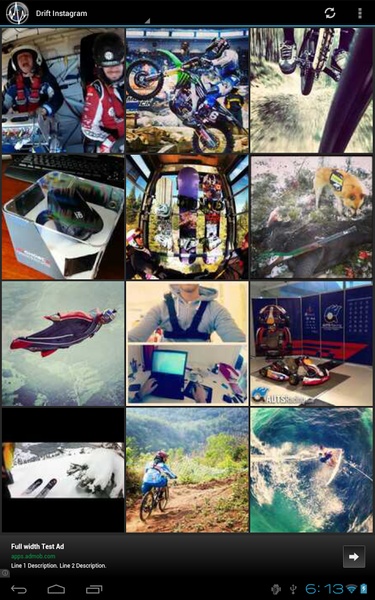This screenshot has width=375, height=600.
Task: Open the aerial surfer photo
Action: (311, 470)
